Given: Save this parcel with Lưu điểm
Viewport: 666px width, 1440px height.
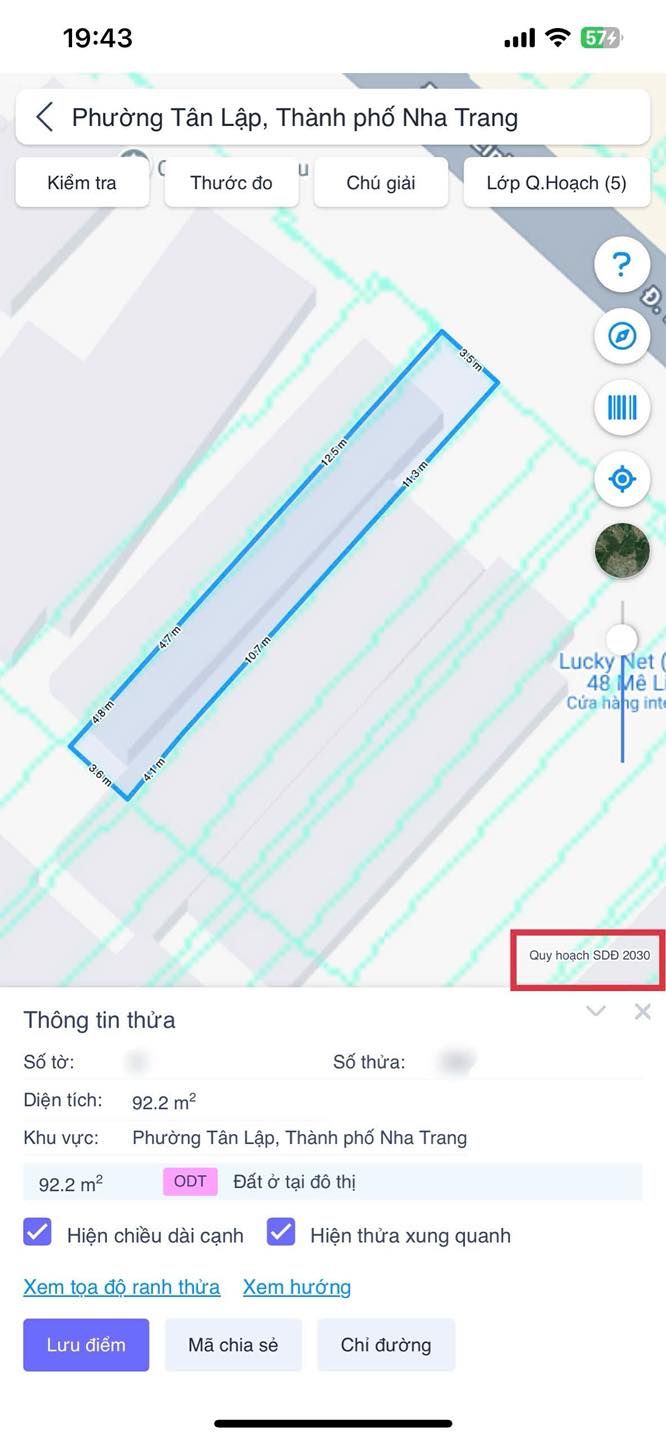Looking at the screenshot, I should 86,1345.
